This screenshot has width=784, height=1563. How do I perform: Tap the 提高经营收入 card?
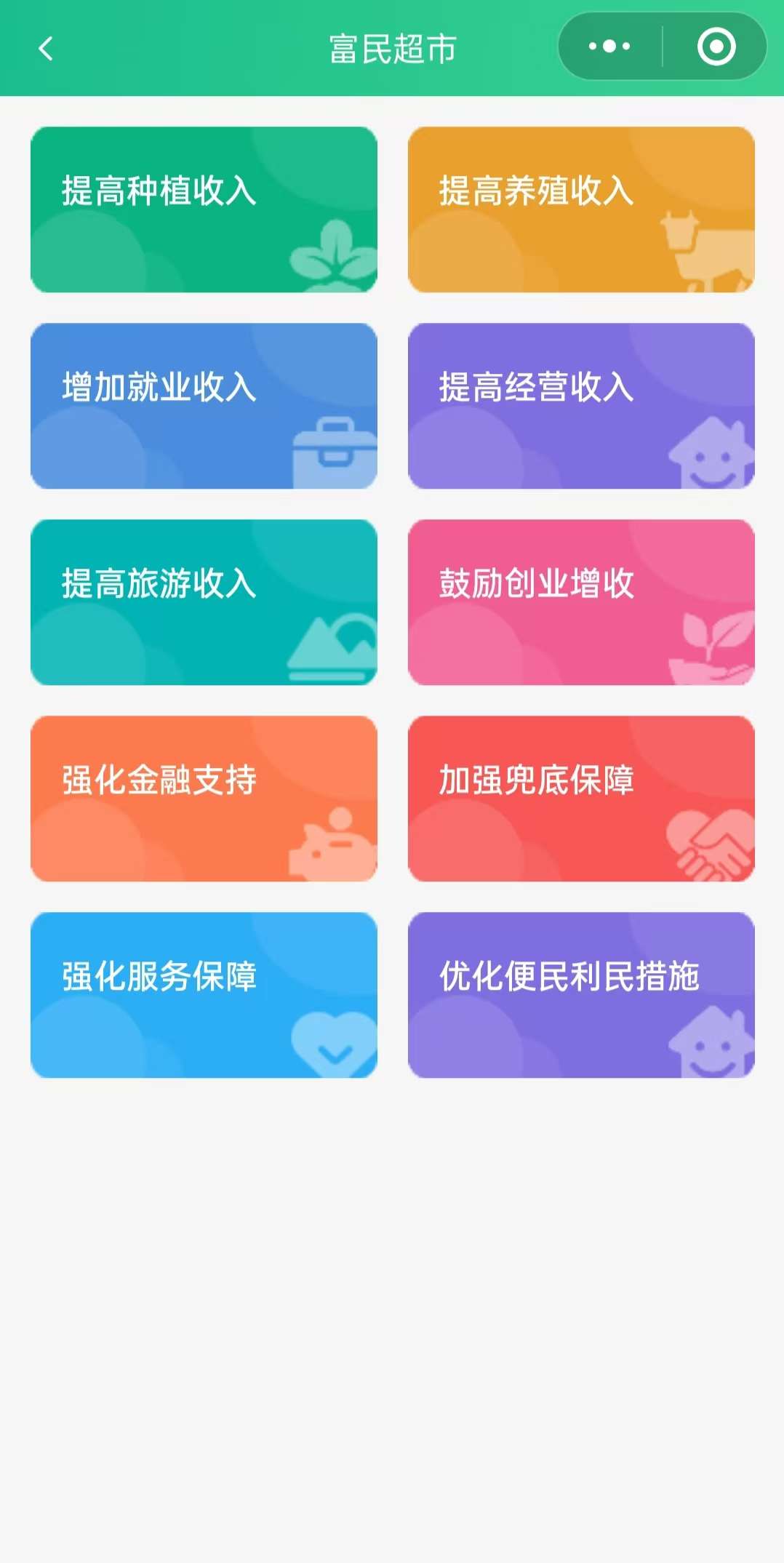tap(580, 406)
